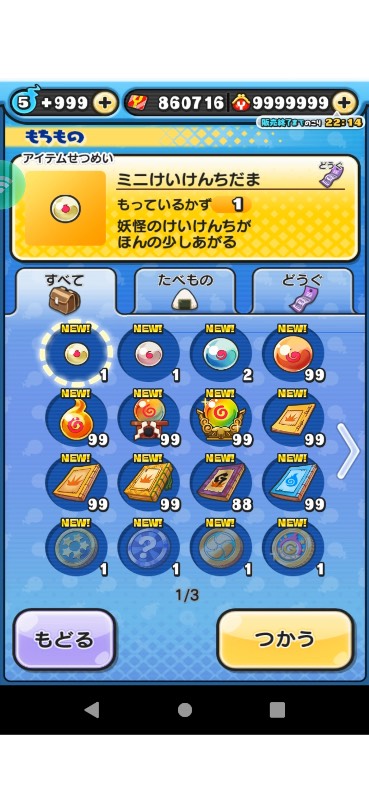Add stamina with the plus next to +999
The image size is (369, 800).
click(105, 104)
